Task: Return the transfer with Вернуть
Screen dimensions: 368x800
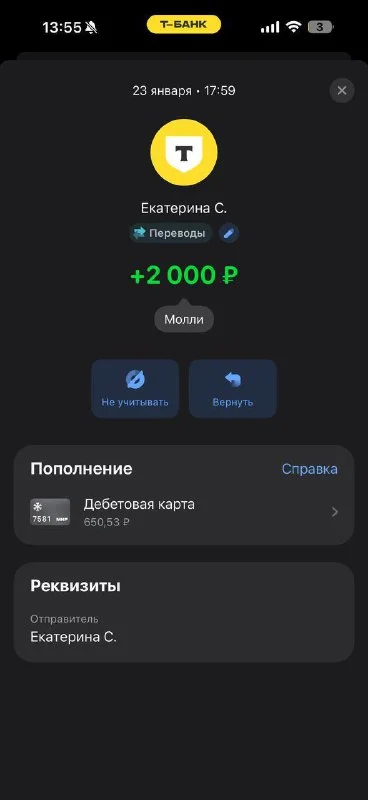Action: pos(233,389)
